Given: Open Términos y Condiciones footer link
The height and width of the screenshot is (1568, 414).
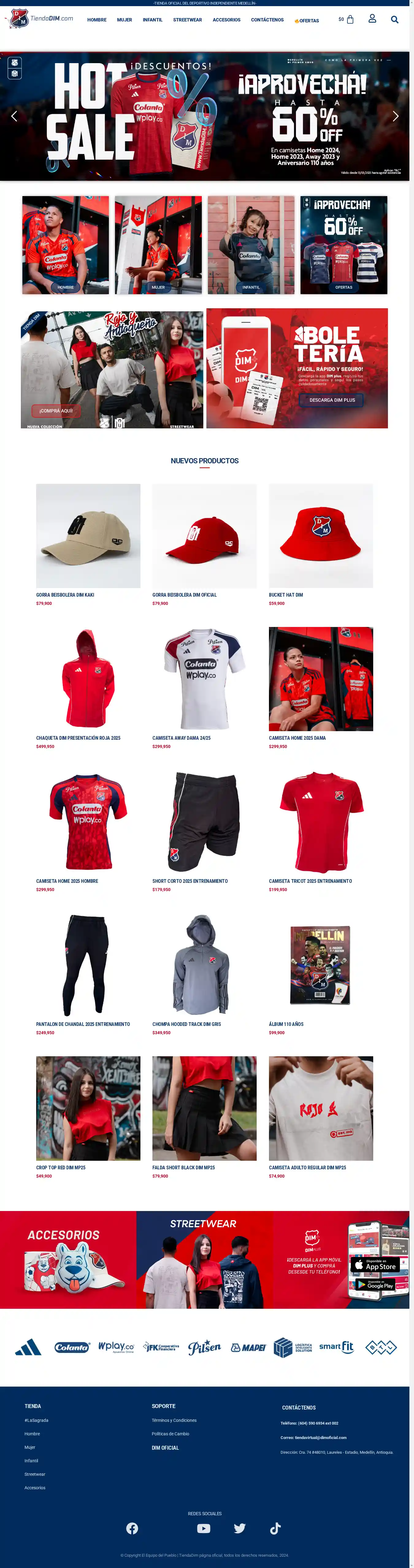Looking at the screenshot, I should tap(174, 1420).
